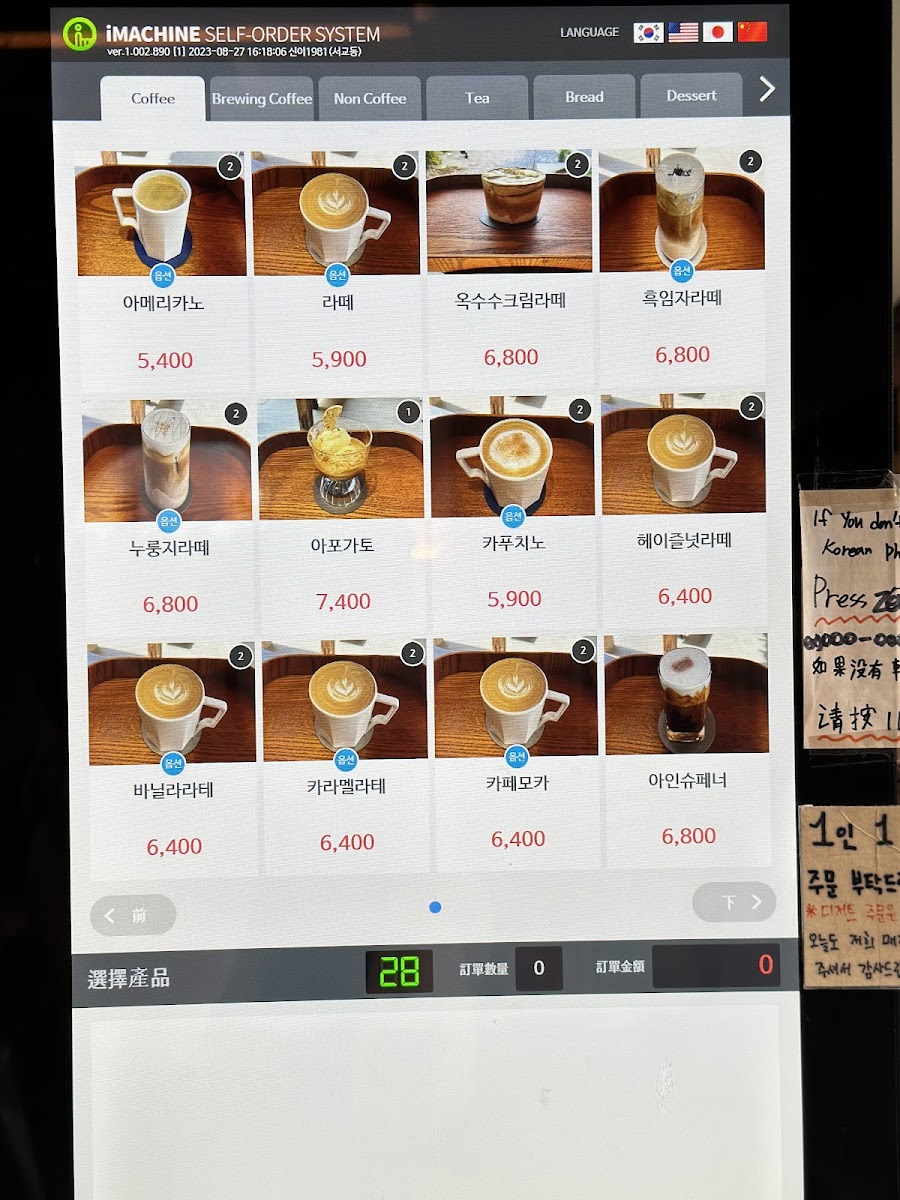The image size is (900, 1200).
Task: Choose the Japanese flag language
Action: pos(717,32)
